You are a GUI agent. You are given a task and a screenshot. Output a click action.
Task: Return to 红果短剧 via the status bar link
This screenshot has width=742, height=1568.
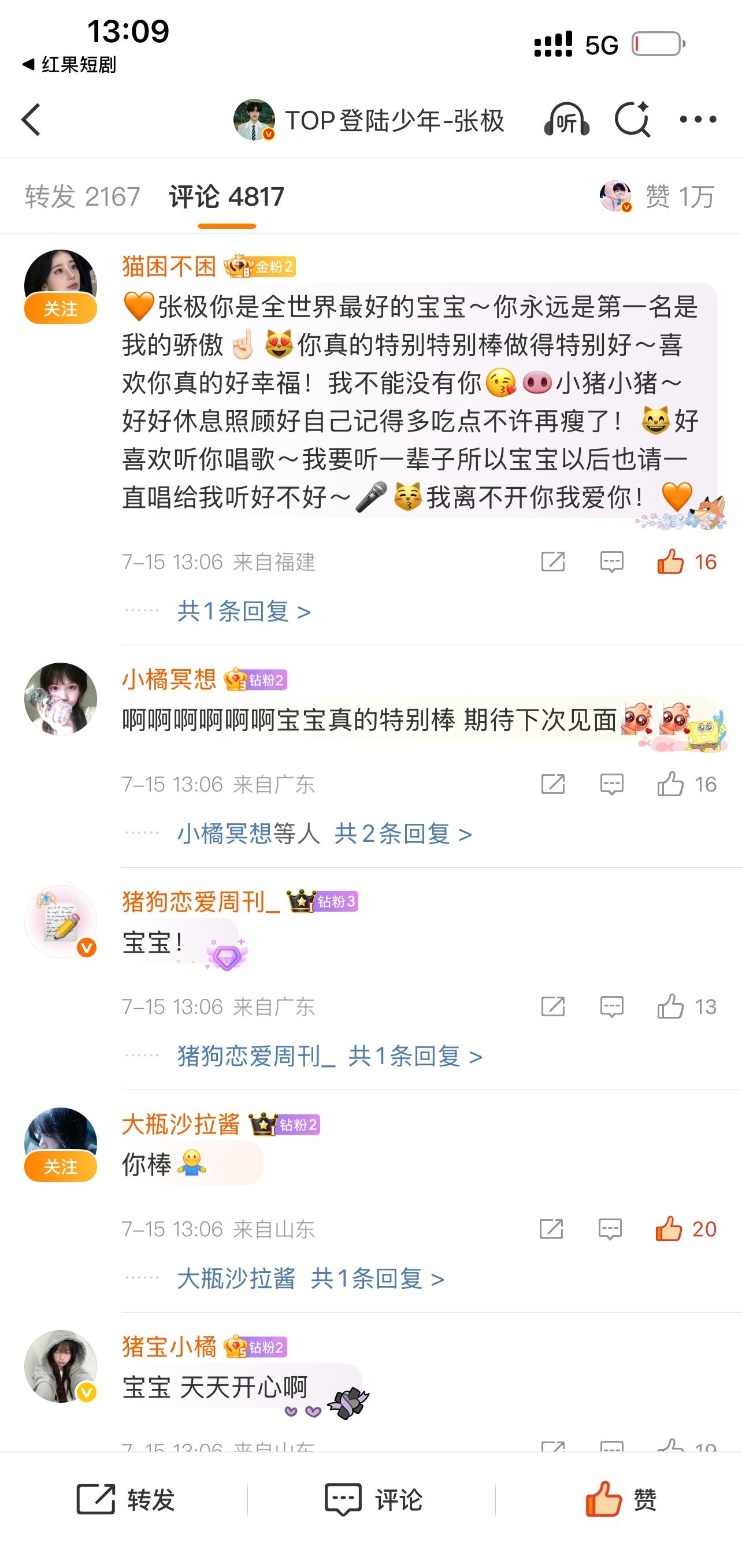click(69, 65)
